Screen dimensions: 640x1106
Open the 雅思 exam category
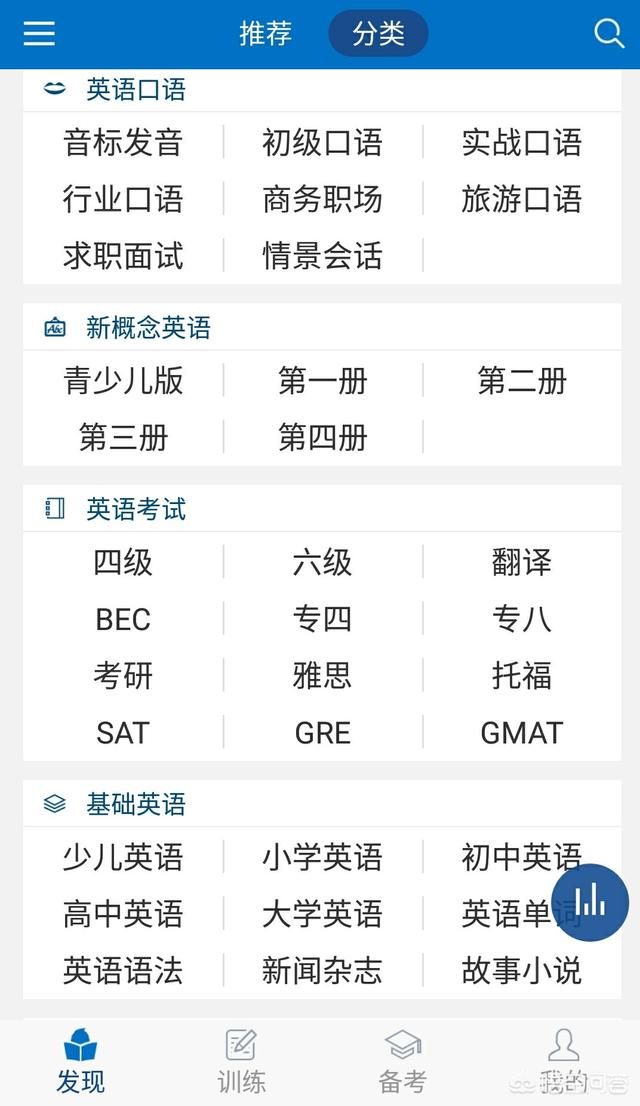point(322,676)
